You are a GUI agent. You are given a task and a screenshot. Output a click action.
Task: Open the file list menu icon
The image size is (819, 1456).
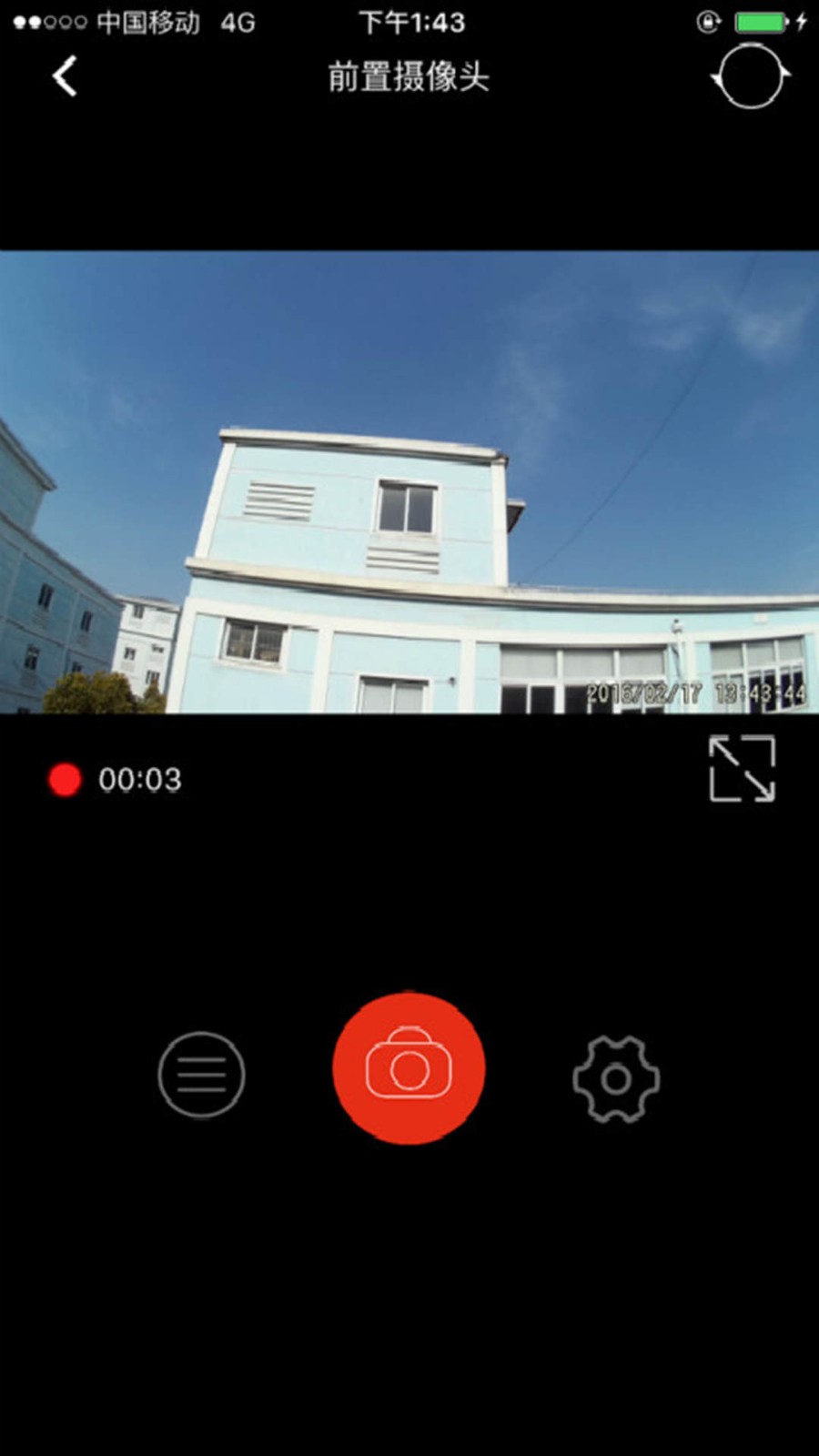coord(201,1075)
